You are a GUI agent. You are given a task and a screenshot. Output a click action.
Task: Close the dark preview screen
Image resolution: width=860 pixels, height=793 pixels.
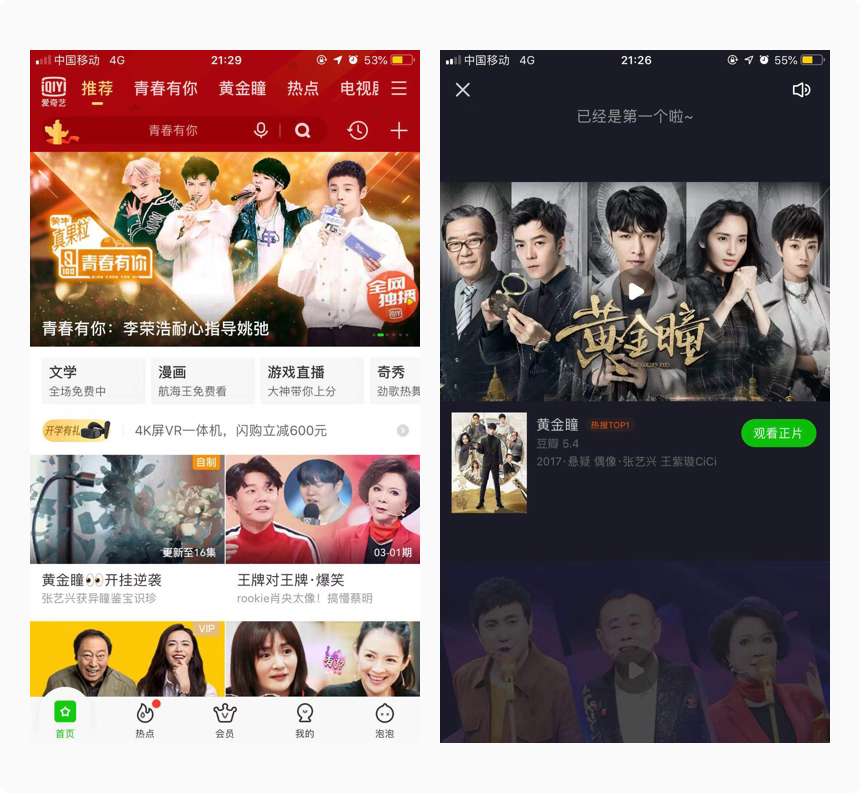(463, 90)
